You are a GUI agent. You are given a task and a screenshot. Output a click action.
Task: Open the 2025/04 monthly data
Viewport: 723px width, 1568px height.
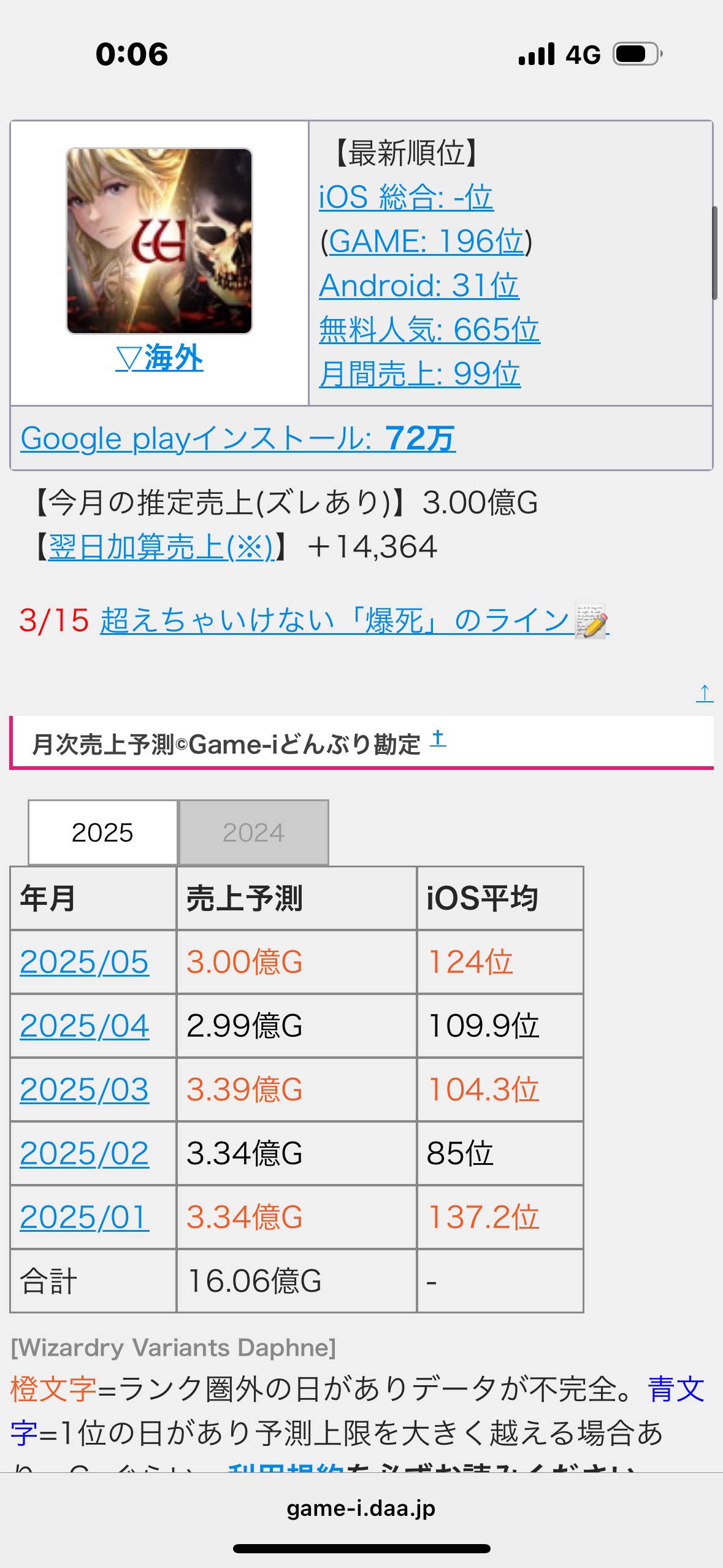[85, 1025]
